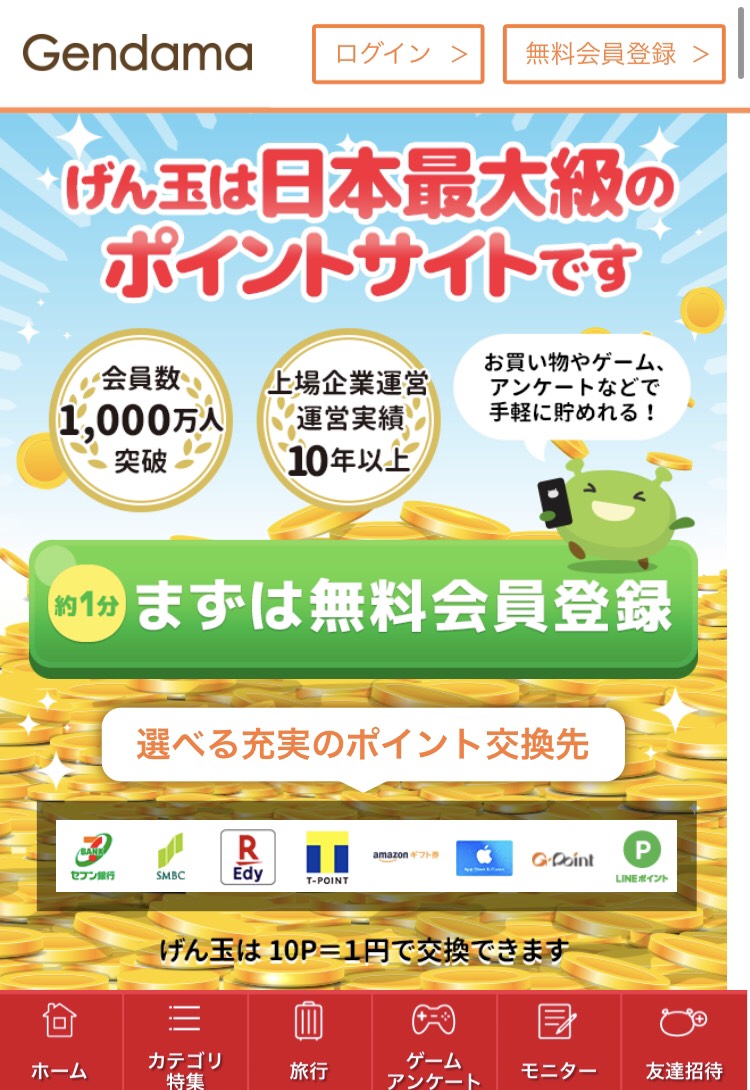The image size is (750, 1090).
Task: Open the 友達招待 tab
Action: point(684,1040)
